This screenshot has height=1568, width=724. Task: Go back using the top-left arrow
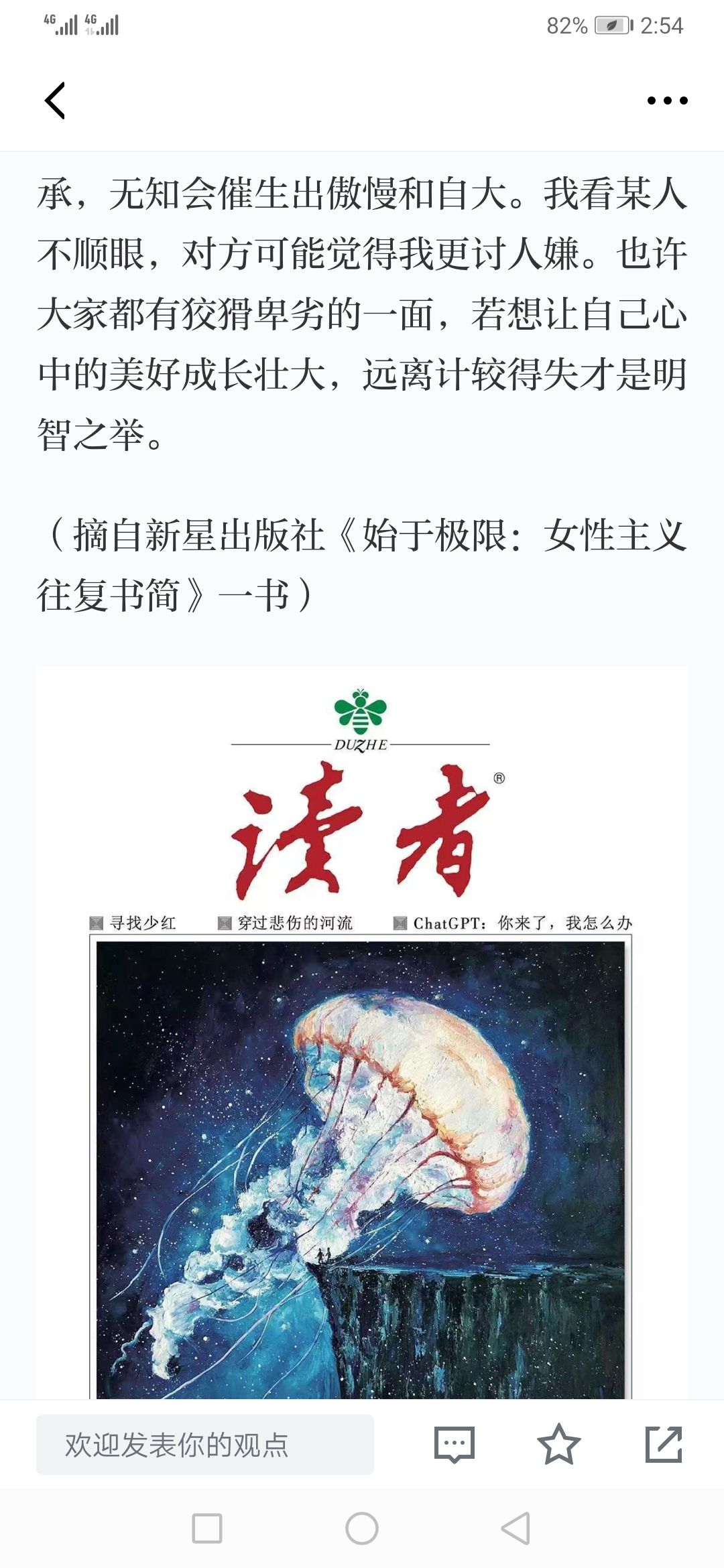tap(55, 101)
